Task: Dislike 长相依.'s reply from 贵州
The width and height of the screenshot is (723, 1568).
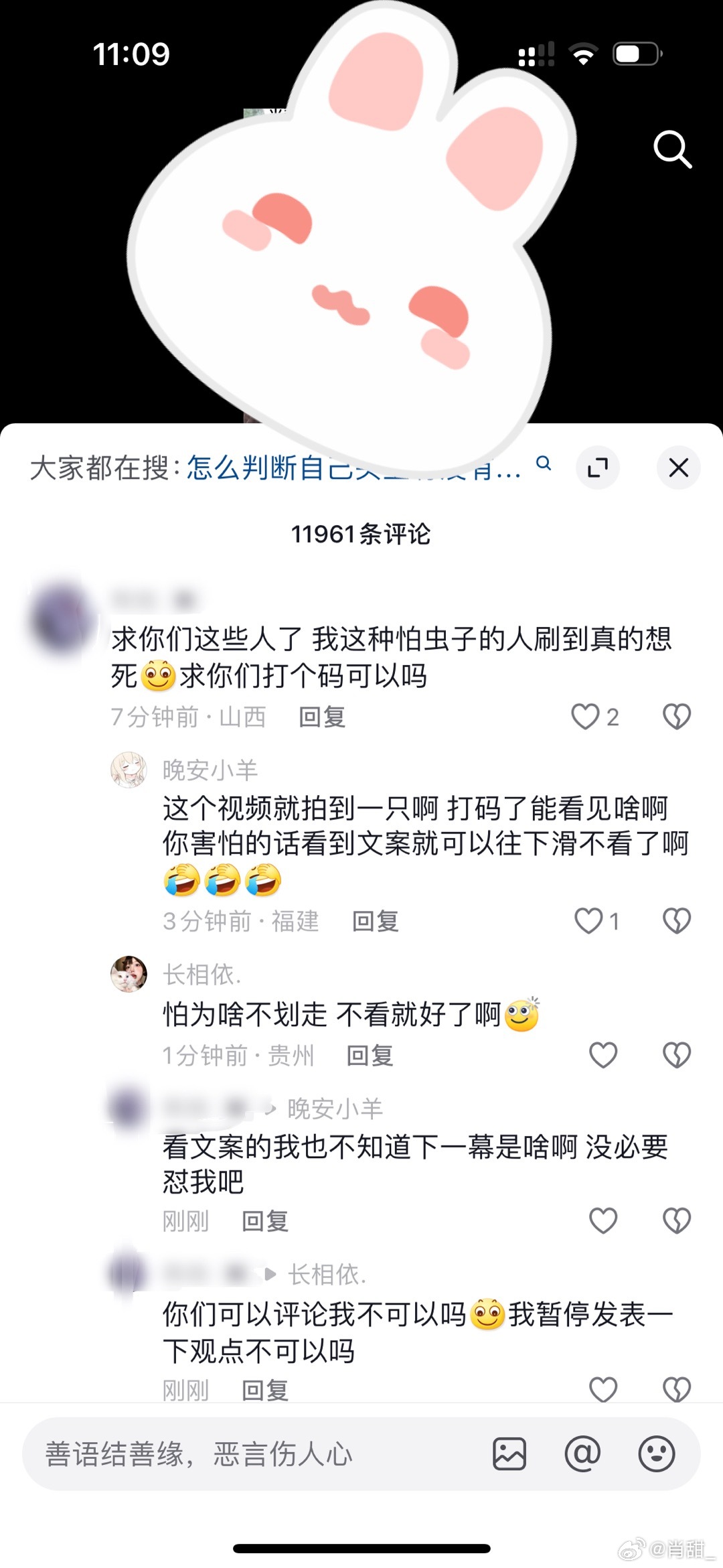Action: click(676, 1056)
